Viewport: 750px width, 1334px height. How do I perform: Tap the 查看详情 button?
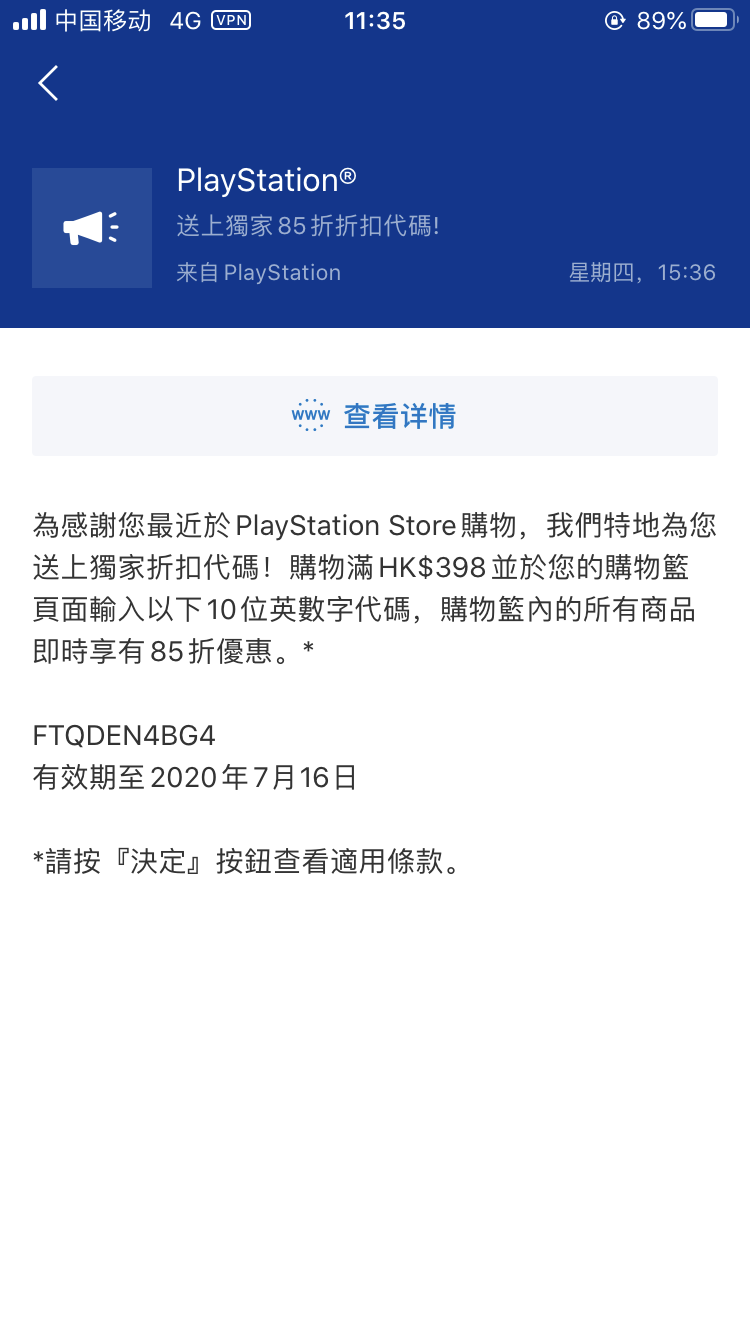tap(375, 416)
